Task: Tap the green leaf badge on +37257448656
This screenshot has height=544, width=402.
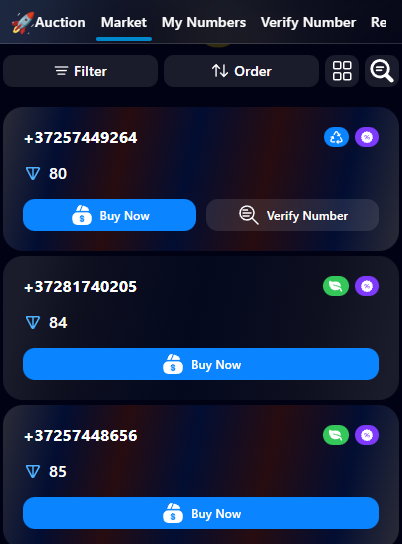Action: tap(336, 435)
